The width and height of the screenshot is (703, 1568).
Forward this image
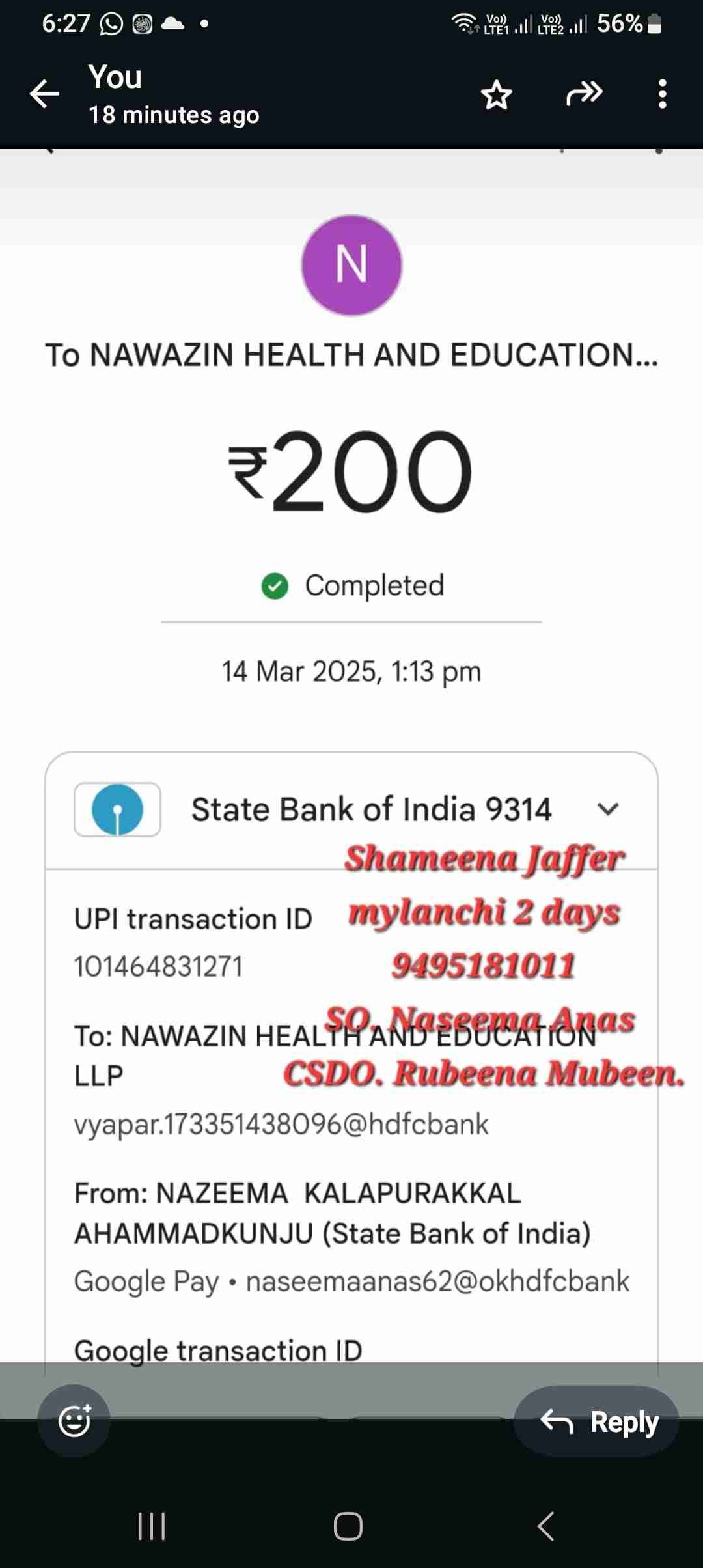[x=584, y=94]
